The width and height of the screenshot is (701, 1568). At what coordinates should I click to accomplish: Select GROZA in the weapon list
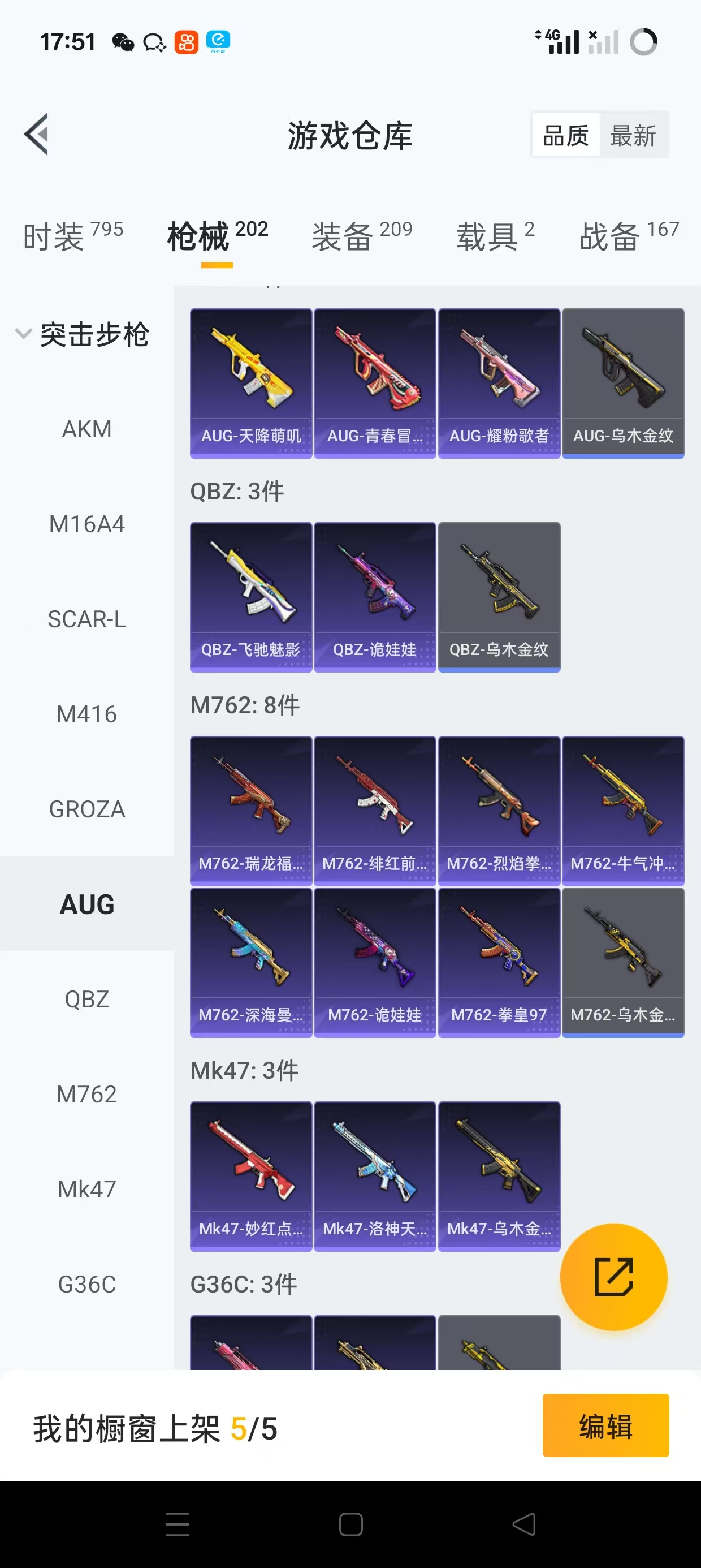(x=87, y=809)
